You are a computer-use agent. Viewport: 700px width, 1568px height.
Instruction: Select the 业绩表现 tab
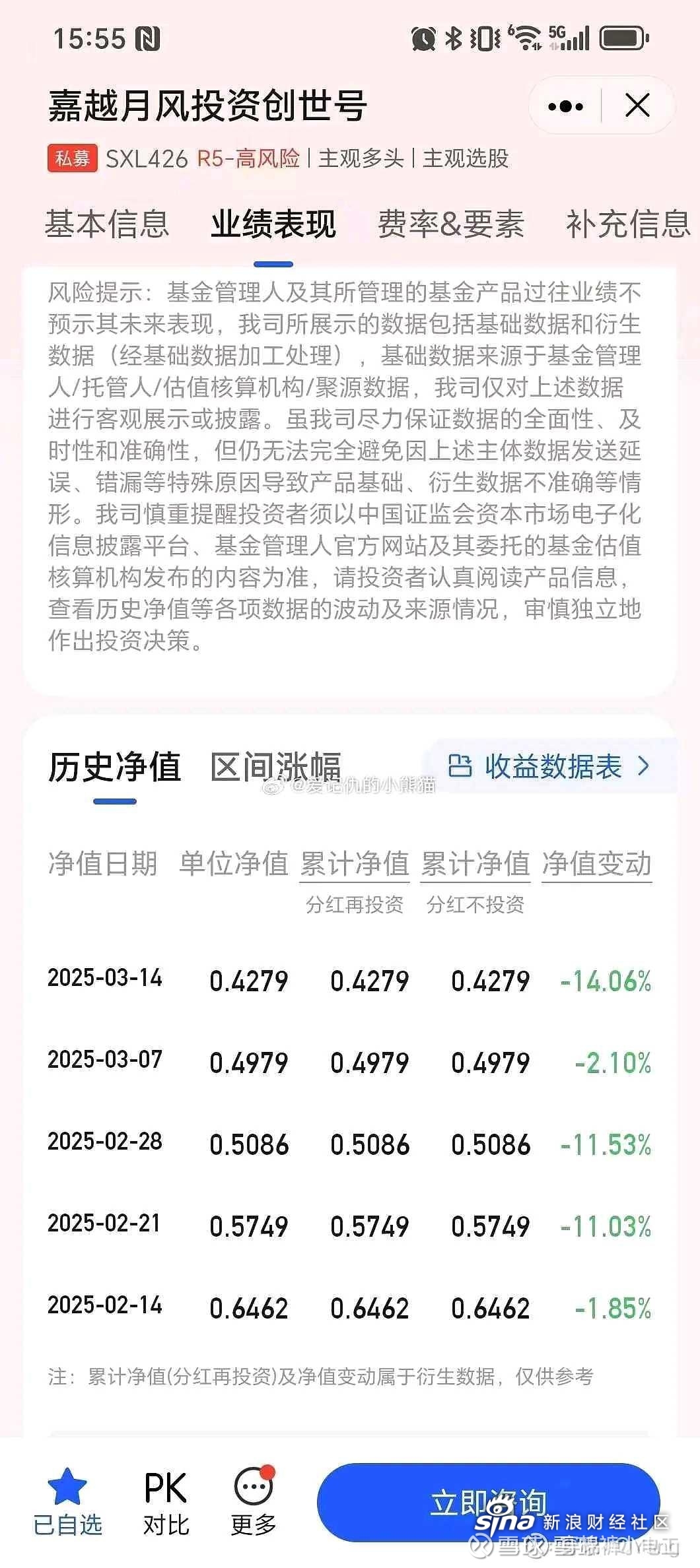(273, 224)
